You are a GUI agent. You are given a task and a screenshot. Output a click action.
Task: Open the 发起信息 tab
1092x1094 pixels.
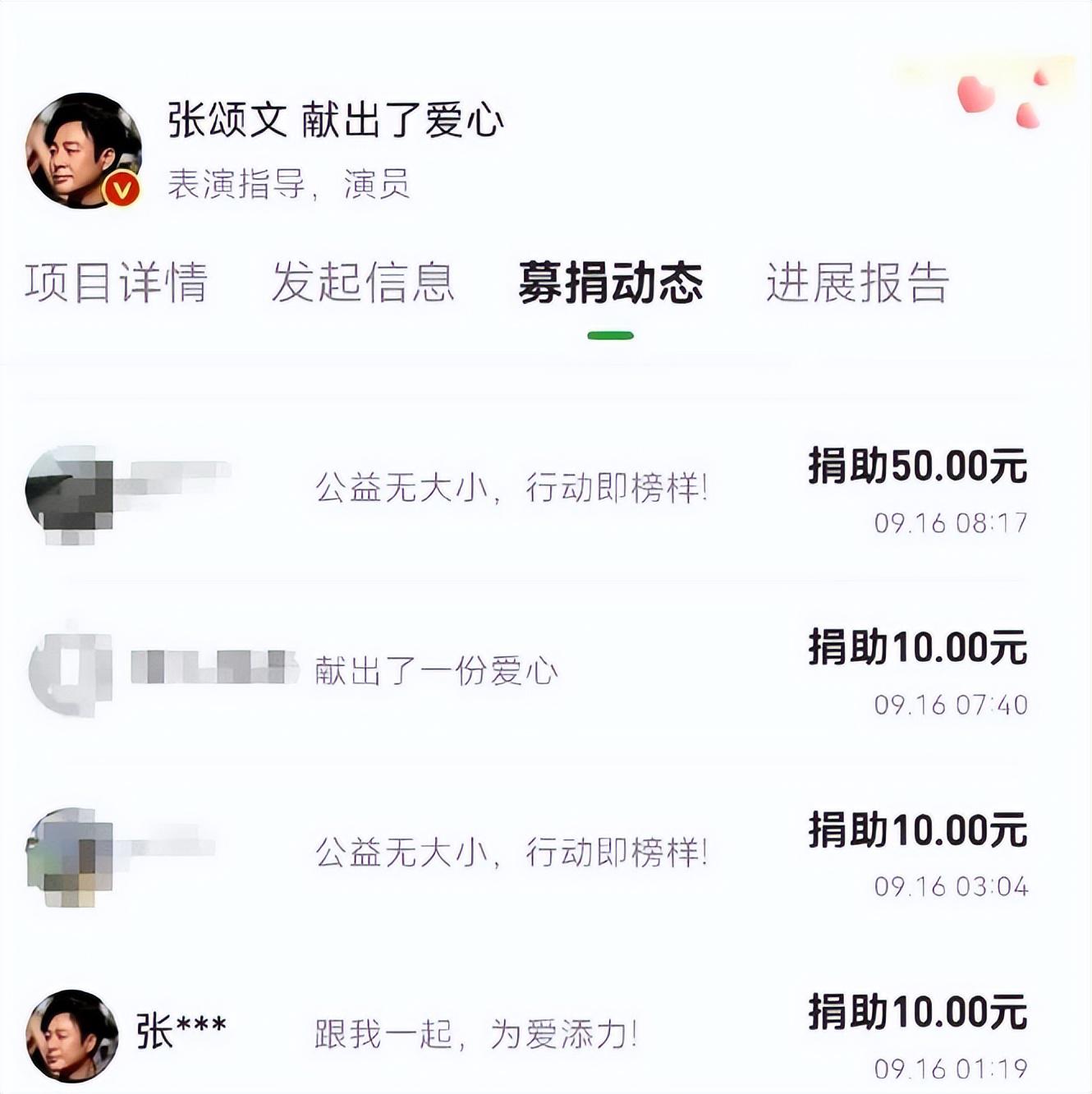pyautogui.click(x=363, y=283)
